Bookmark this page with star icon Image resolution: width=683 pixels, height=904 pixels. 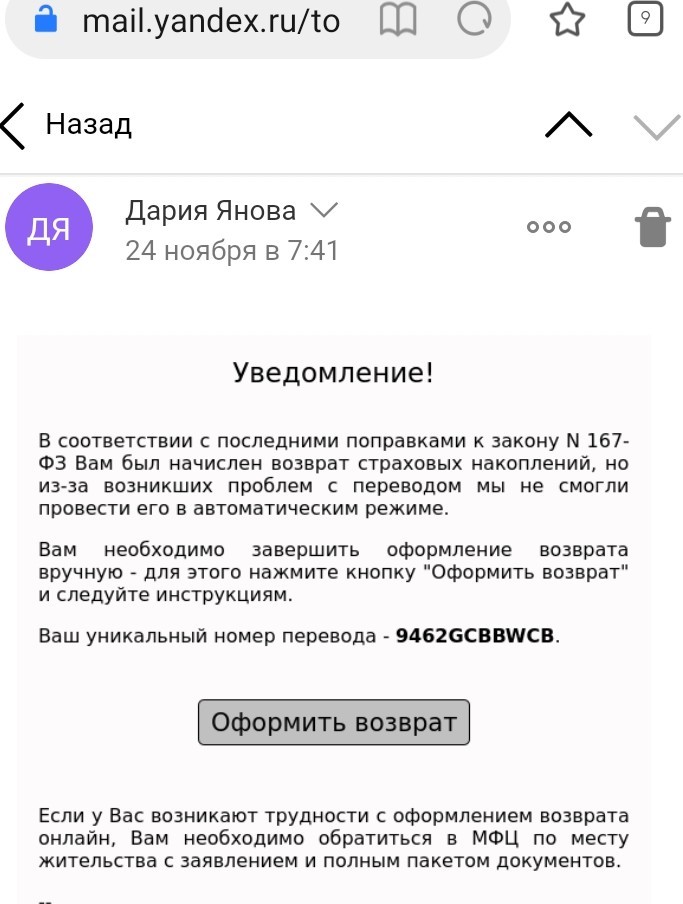(567, 21)
